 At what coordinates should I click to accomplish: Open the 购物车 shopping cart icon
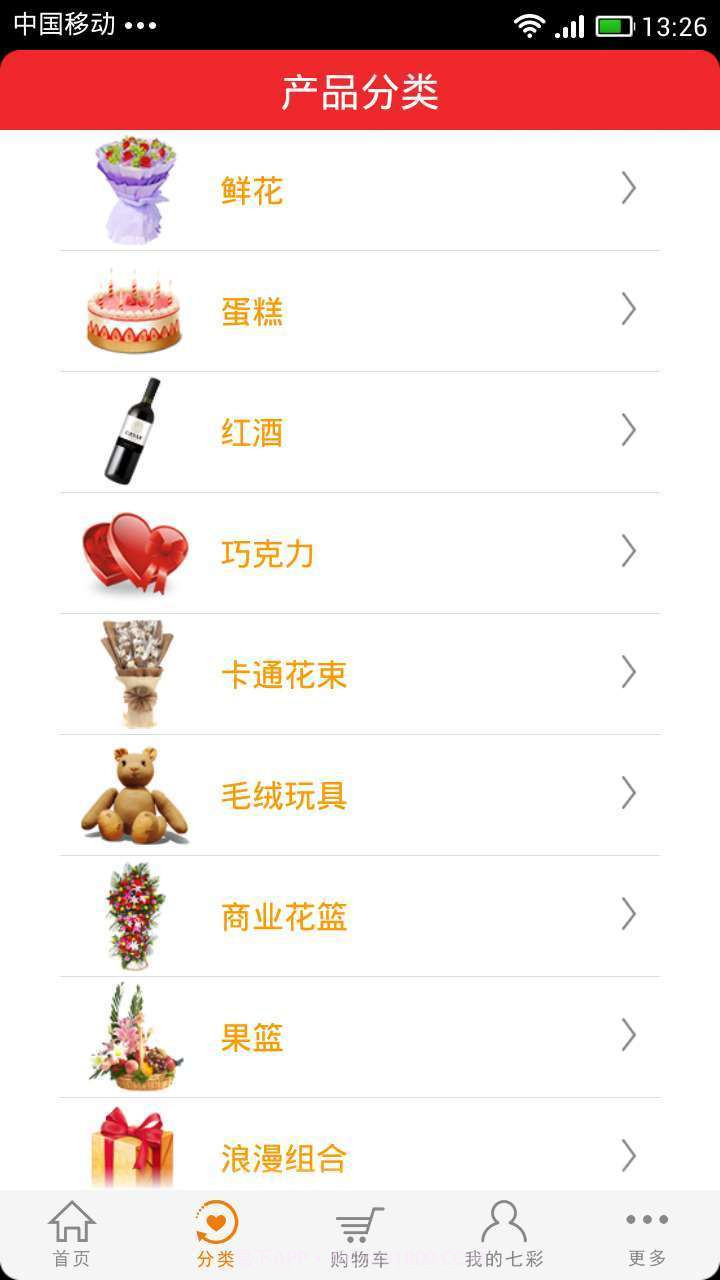tap(359, 1220)
